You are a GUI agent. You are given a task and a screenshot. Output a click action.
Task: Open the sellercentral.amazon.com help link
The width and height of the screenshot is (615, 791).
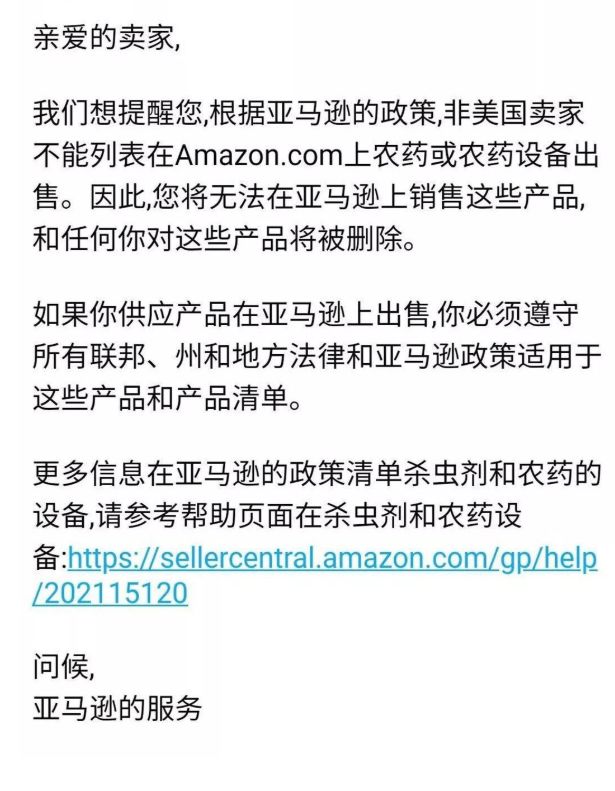[330, 557]
